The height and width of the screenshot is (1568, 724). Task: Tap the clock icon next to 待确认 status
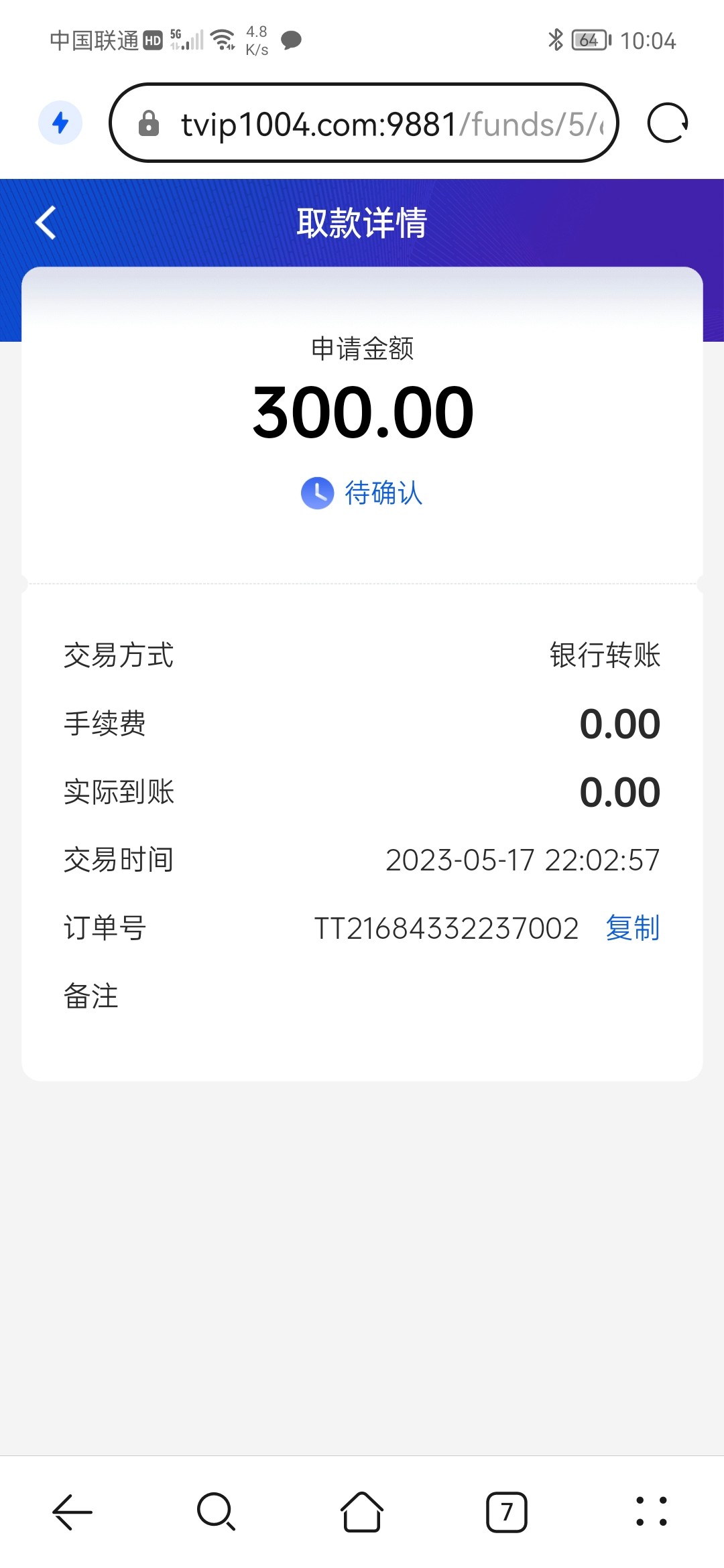click(x=316, y=493)
